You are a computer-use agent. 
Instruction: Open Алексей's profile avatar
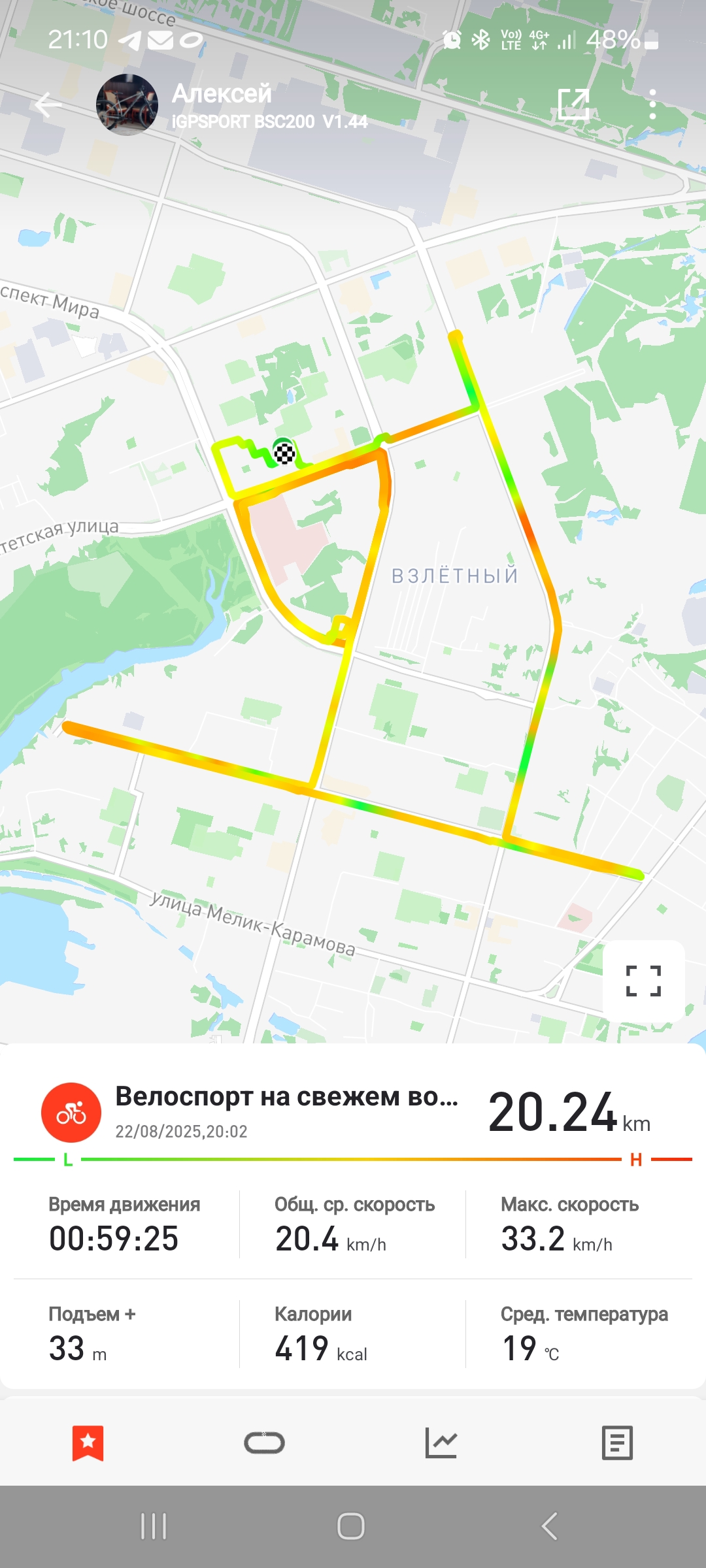coord(127,105)
